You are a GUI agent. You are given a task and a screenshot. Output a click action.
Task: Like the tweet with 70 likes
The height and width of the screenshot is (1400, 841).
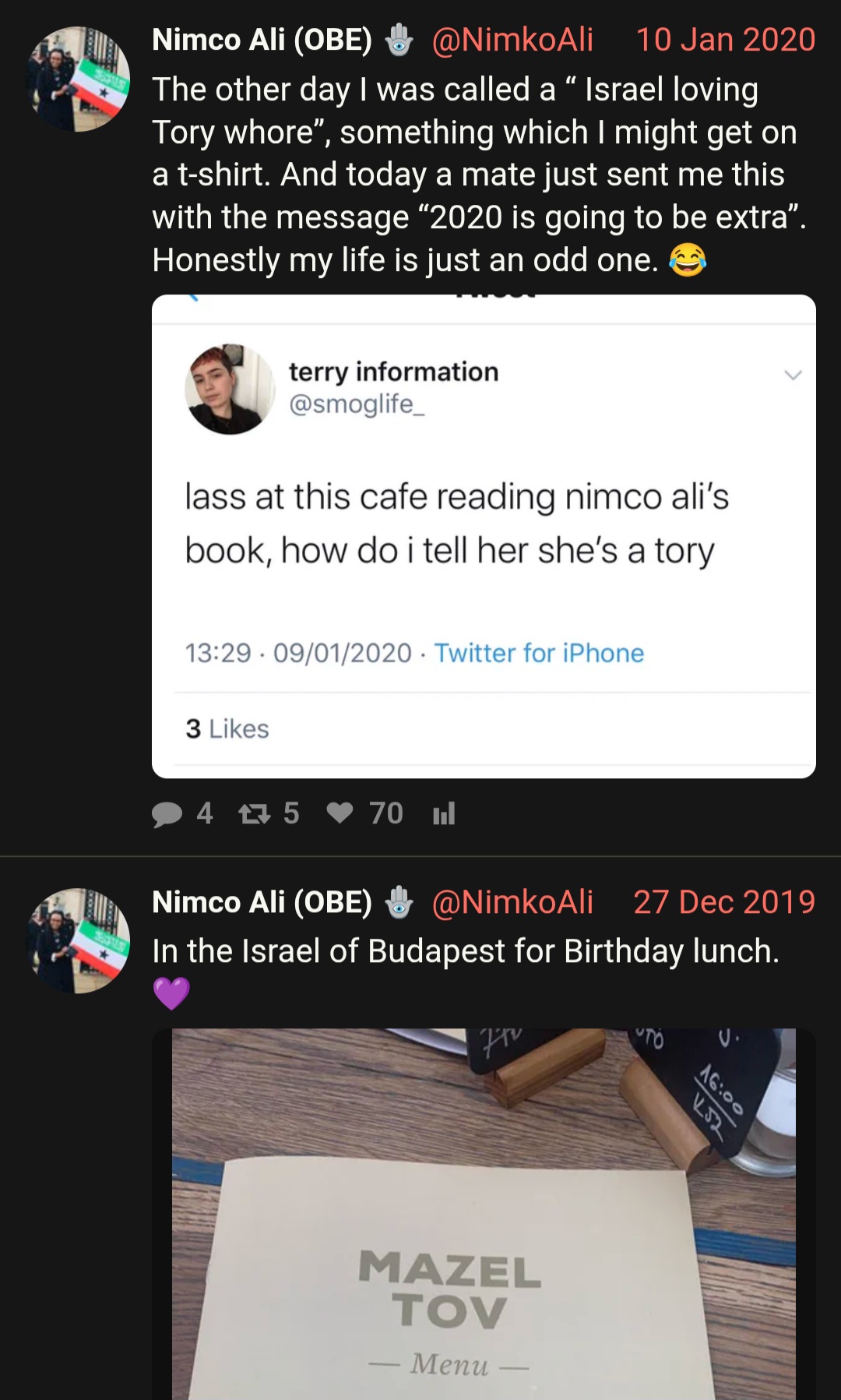point(340,814)
